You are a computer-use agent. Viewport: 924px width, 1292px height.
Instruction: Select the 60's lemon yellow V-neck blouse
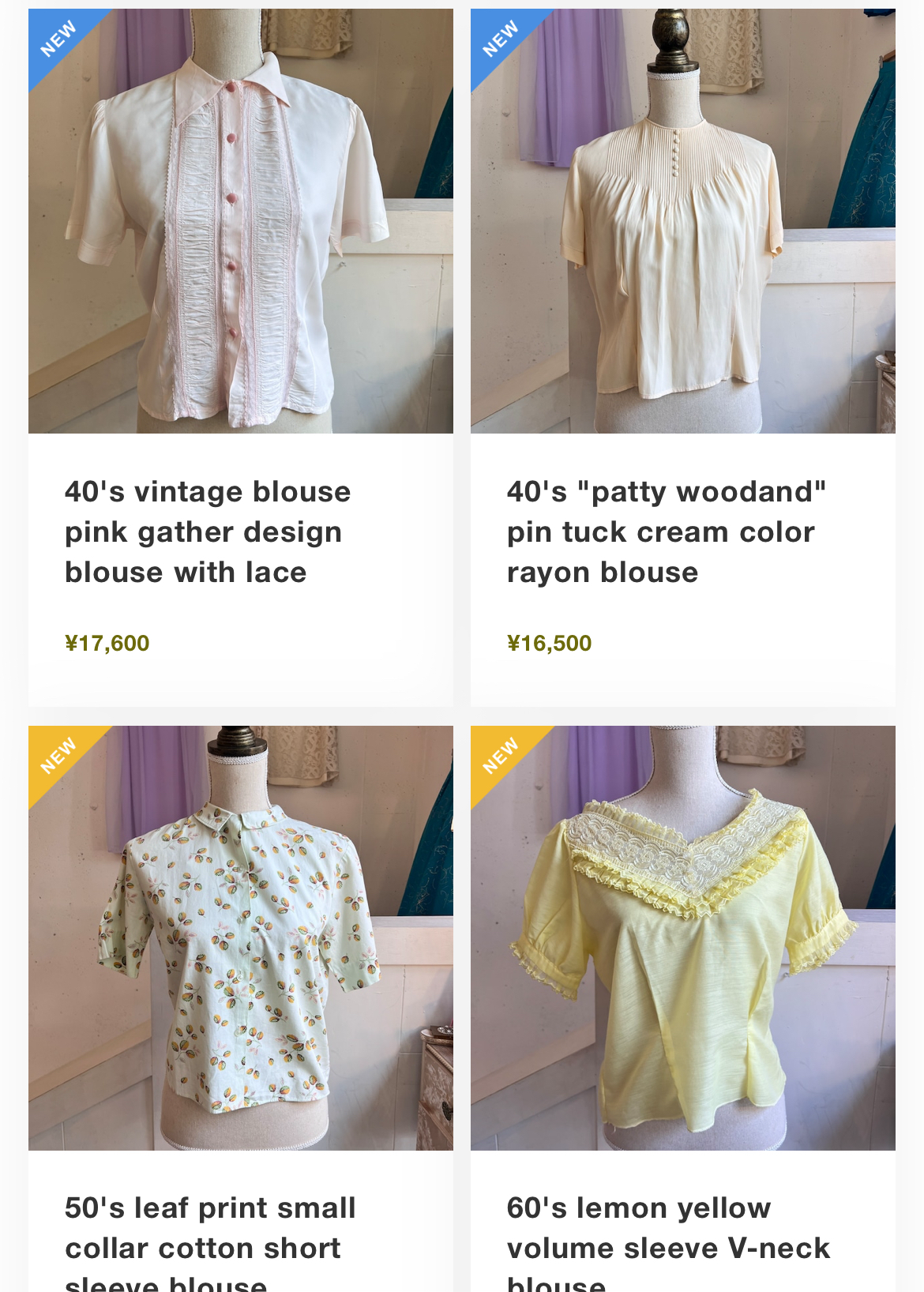pyautogui.click(x=682, y=937)
